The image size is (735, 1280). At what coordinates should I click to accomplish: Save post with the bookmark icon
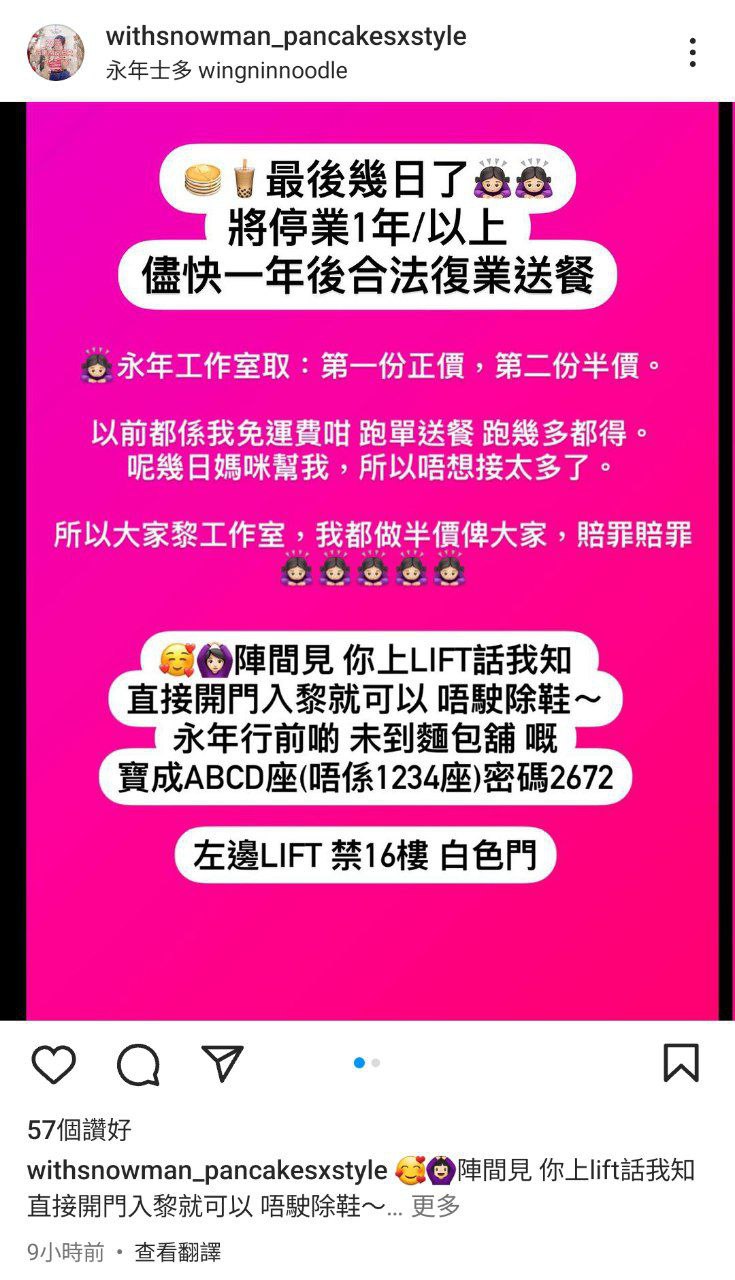[x=681, y=1063]
